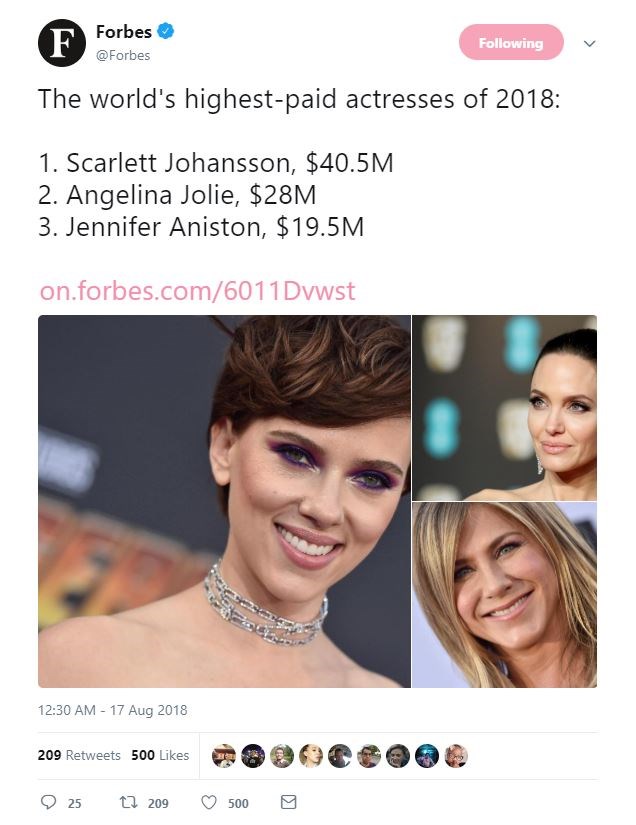Send tweet via direct message envelope

click(289, 802)
